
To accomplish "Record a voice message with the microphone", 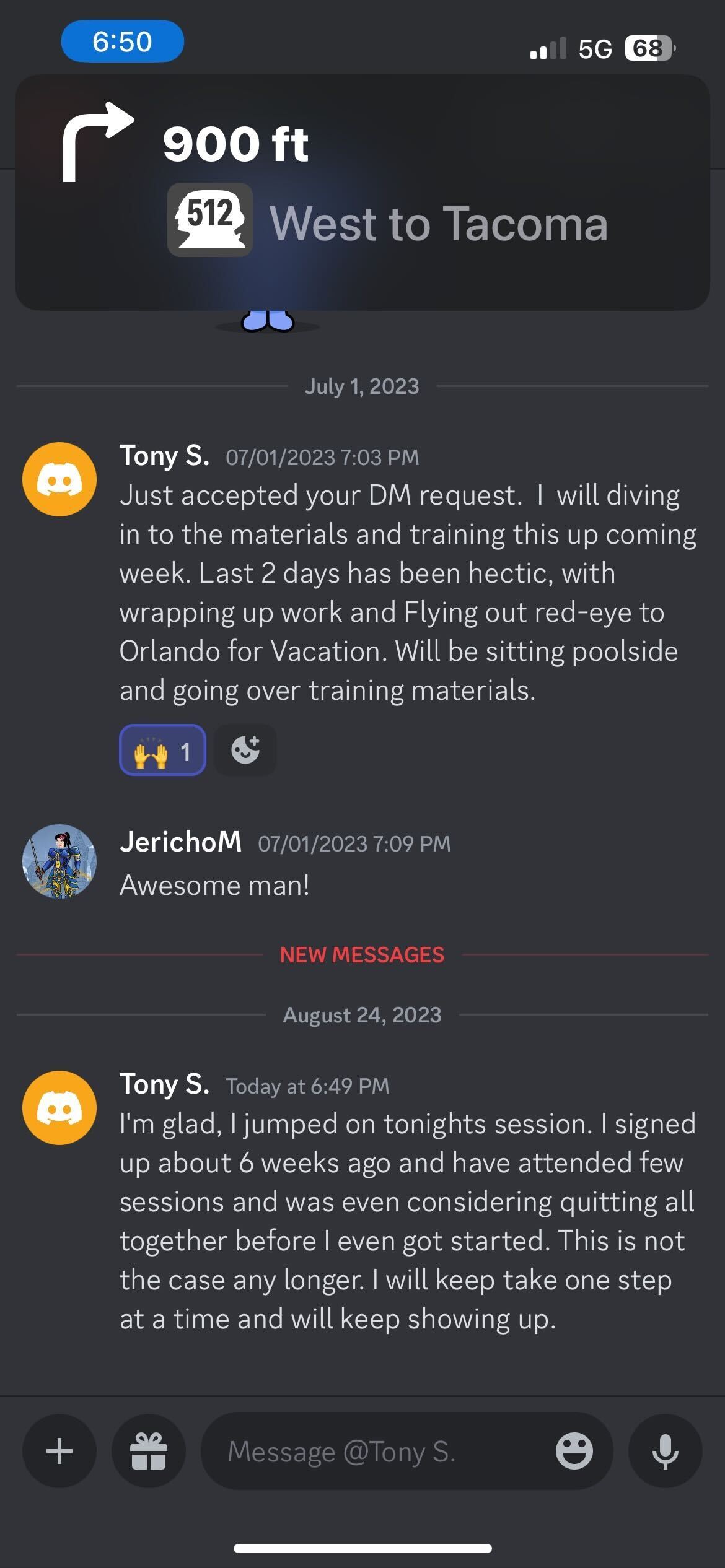I will pos(665,1450).
